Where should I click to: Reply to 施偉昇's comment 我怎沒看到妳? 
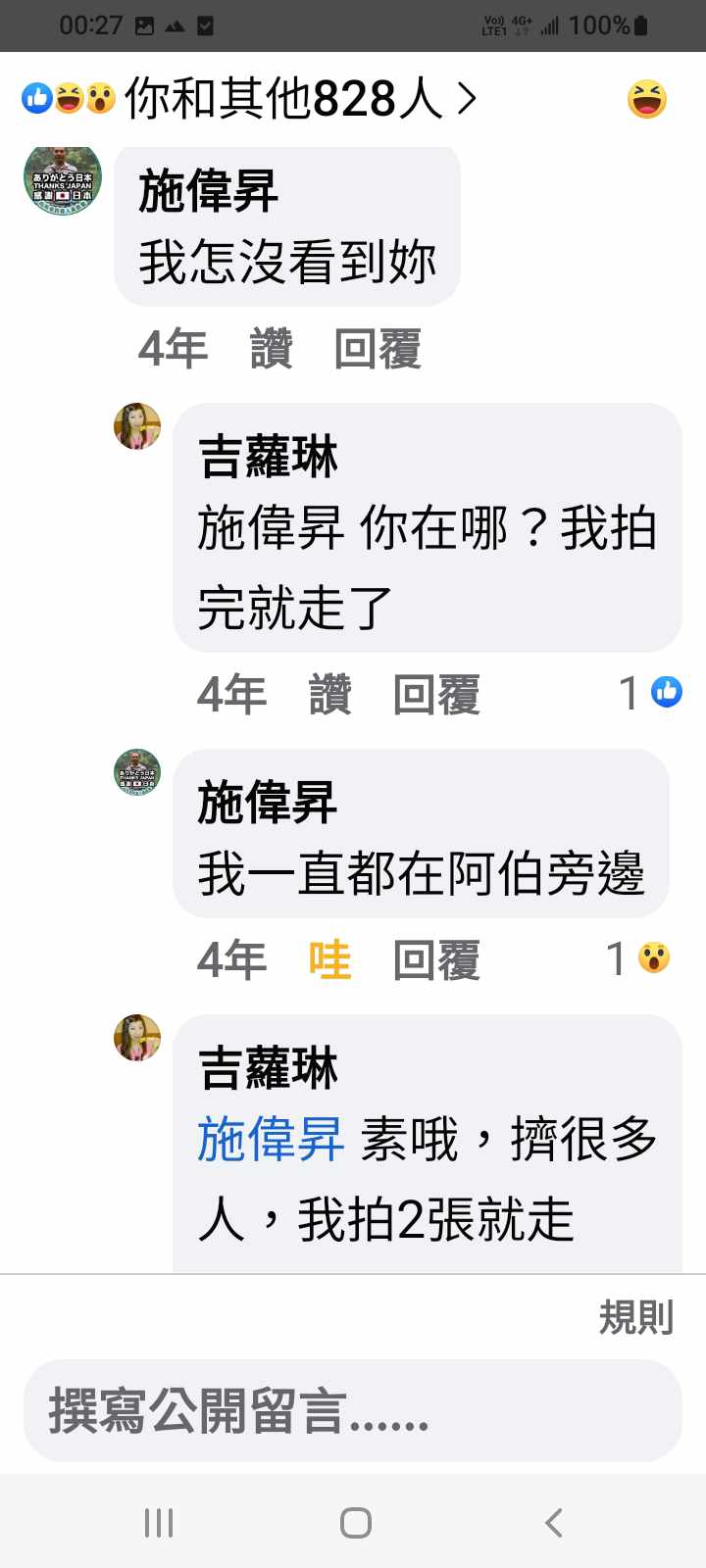[x=378, y=349]
